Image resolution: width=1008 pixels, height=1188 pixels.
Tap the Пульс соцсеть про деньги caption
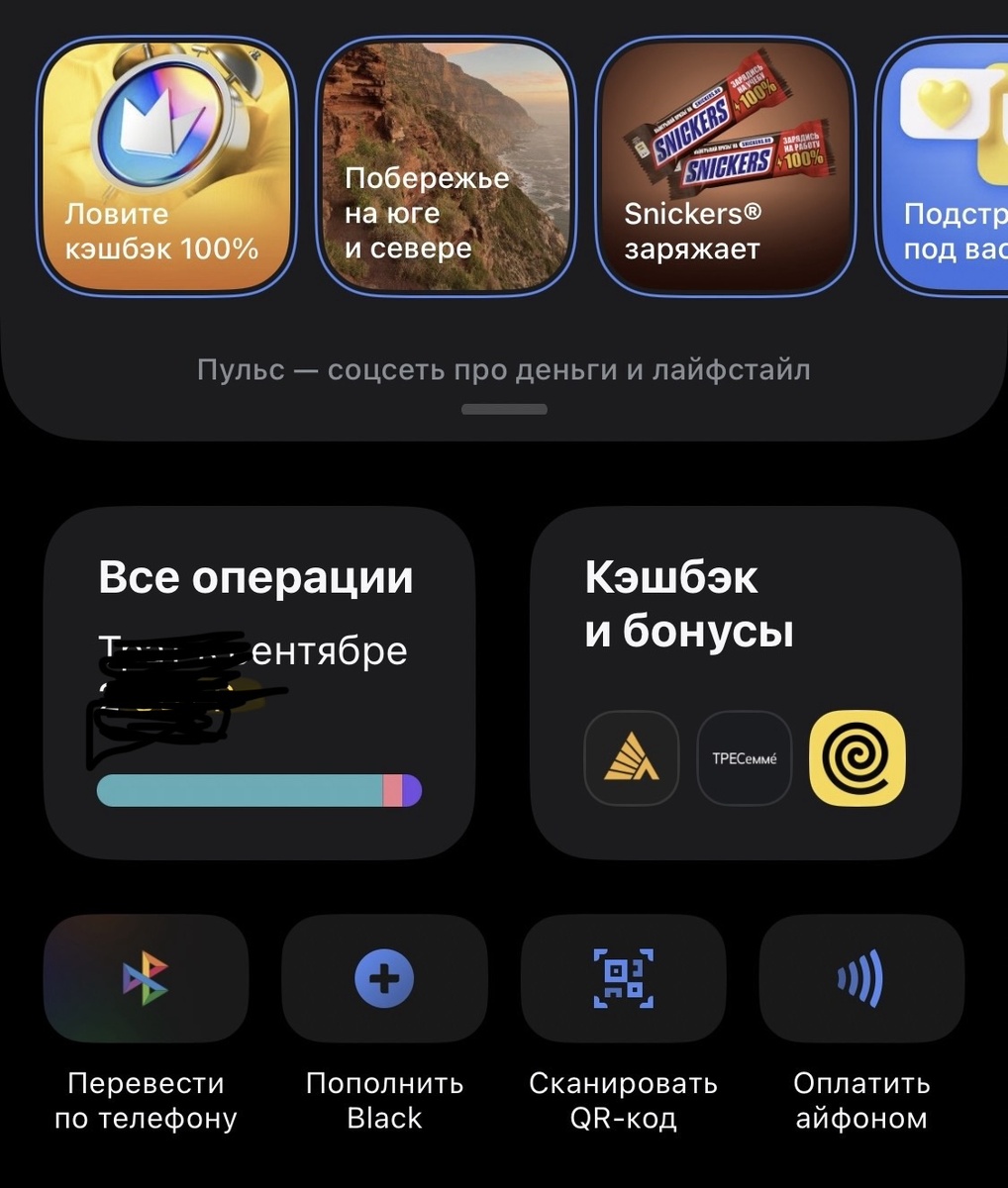[x=503, y=368]
